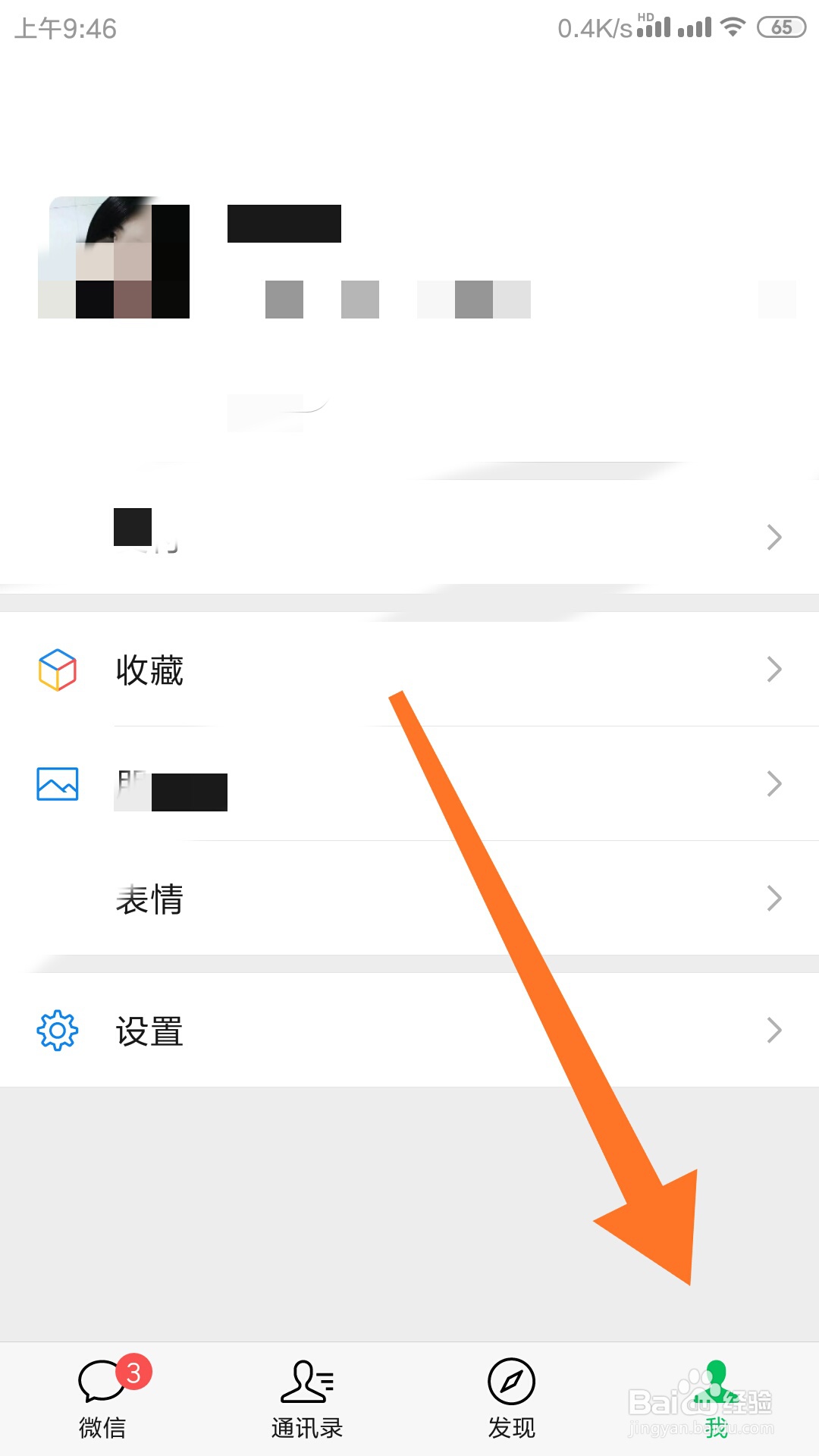Image resolution: width=819 pixels, height=1456 pixels.
Task: Click the battery level indicator showing 65
Action: 782,27
